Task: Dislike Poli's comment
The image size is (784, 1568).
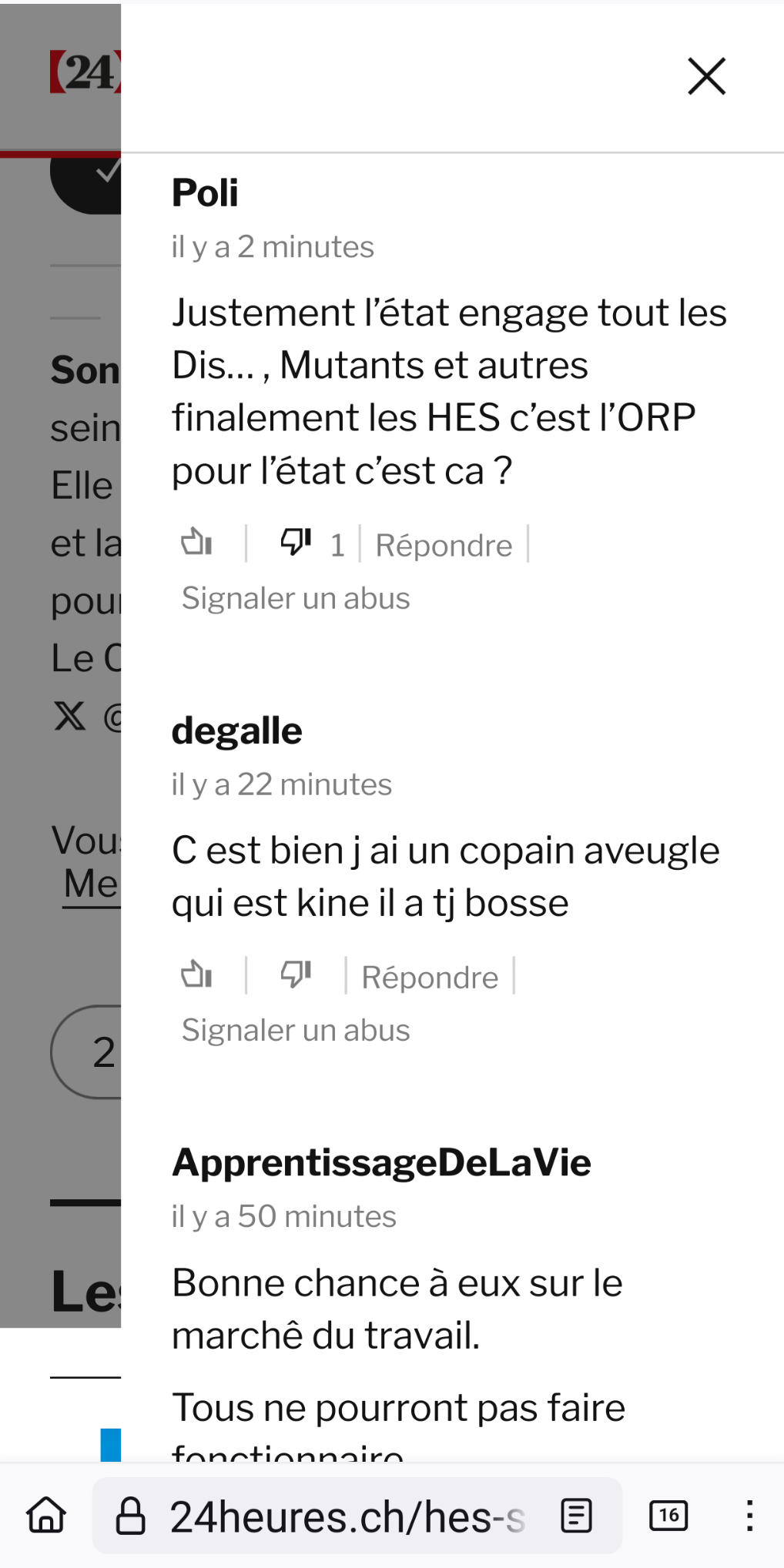Action: pyautogui.click(x=296, y=543)
